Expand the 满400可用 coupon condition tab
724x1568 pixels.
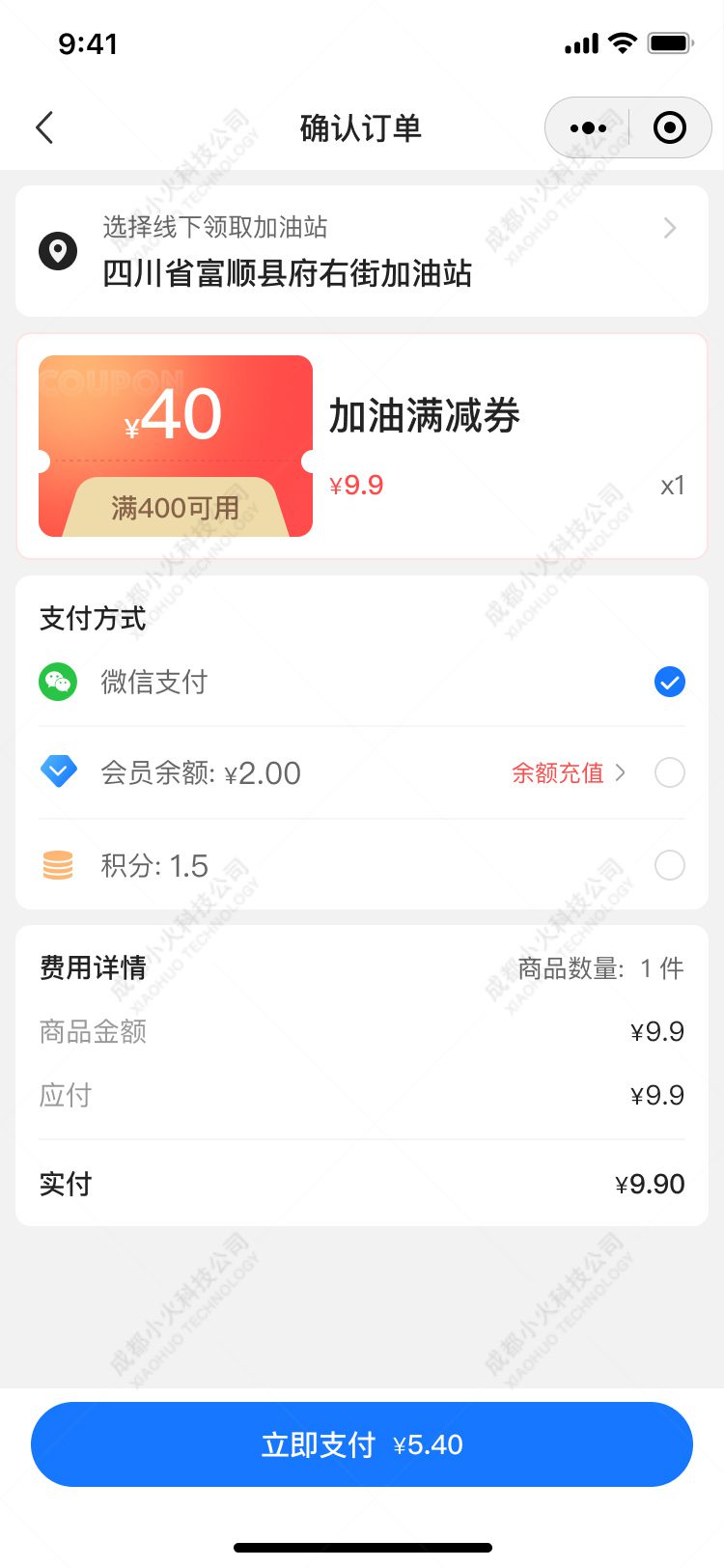(x=175, y=509)
